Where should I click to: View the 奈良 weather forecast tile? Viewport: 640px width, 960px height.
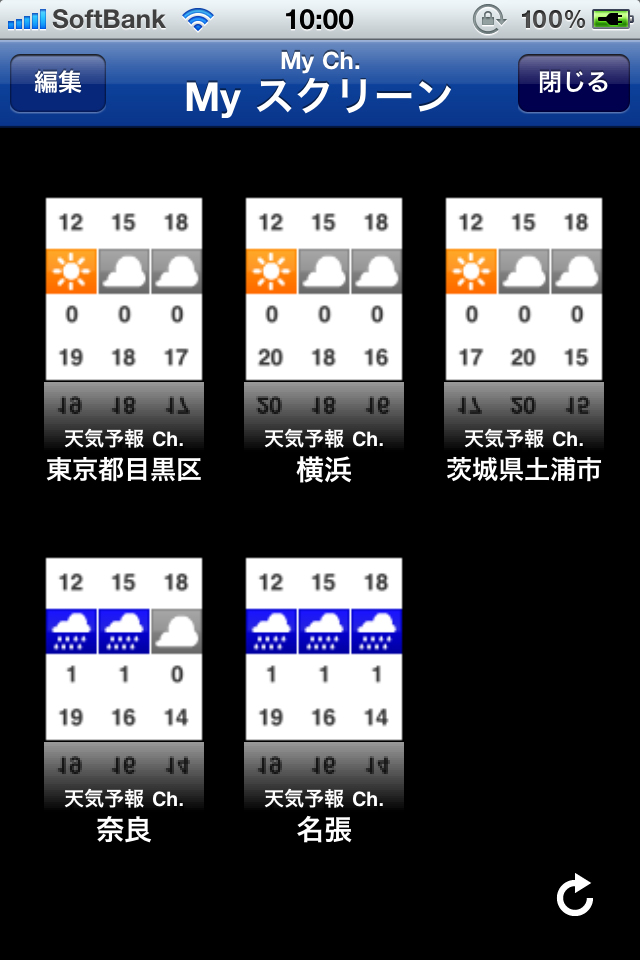pyautogui.click(x=124, y=650)
